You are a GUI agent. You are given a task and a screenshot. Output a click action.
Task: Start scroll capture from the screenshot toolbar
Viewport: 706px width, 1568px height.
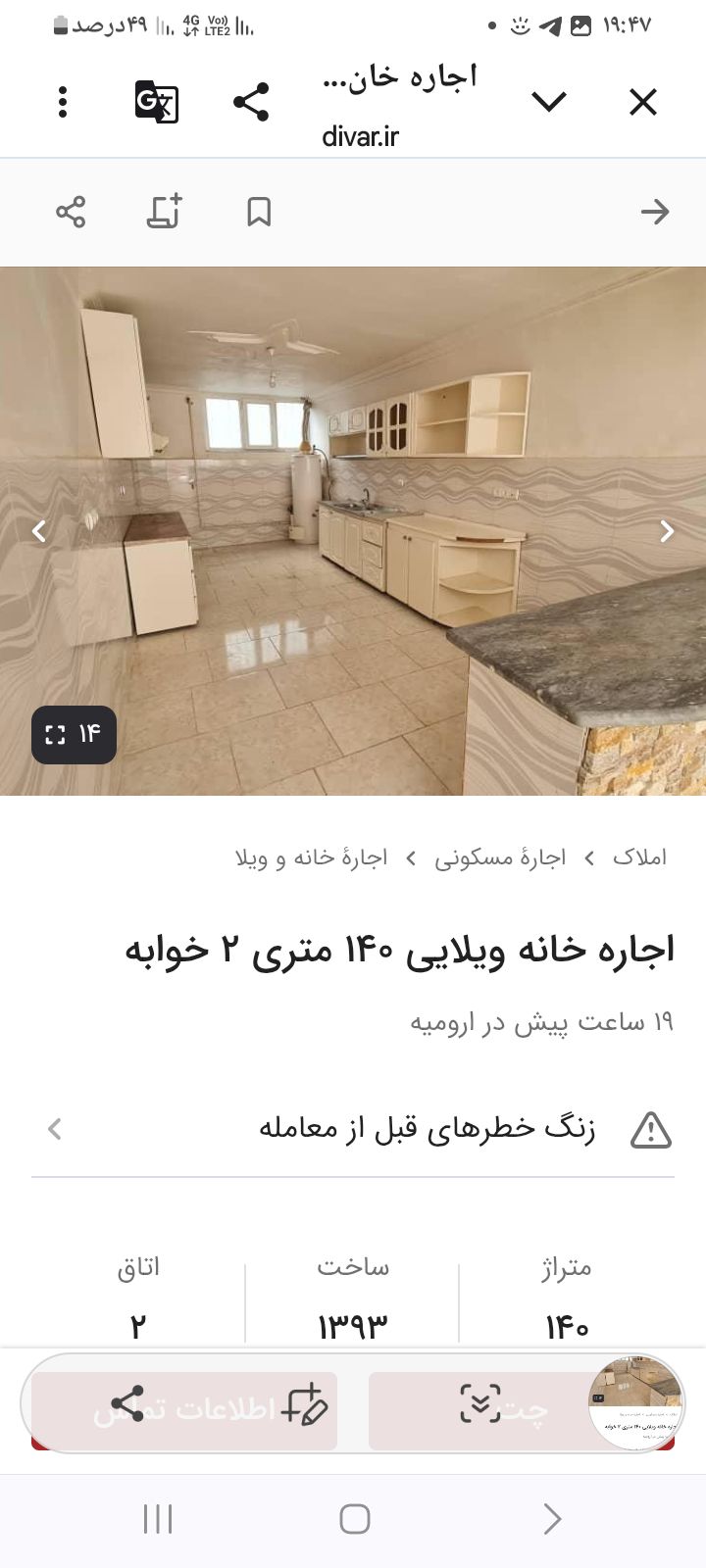480,1405
